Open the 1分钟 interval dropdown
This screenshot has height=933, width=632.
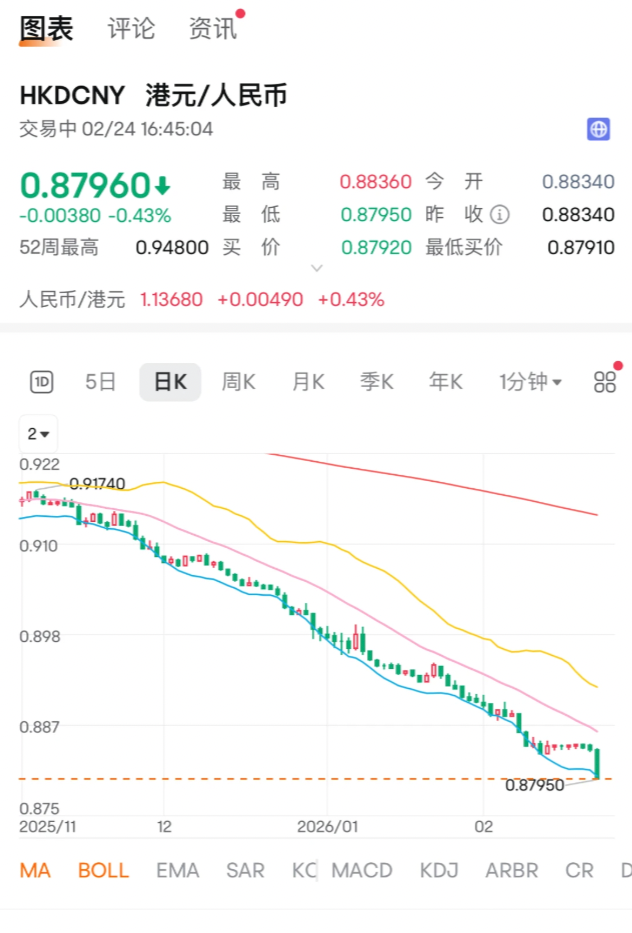pyautogui.click(x=530, y=381)
